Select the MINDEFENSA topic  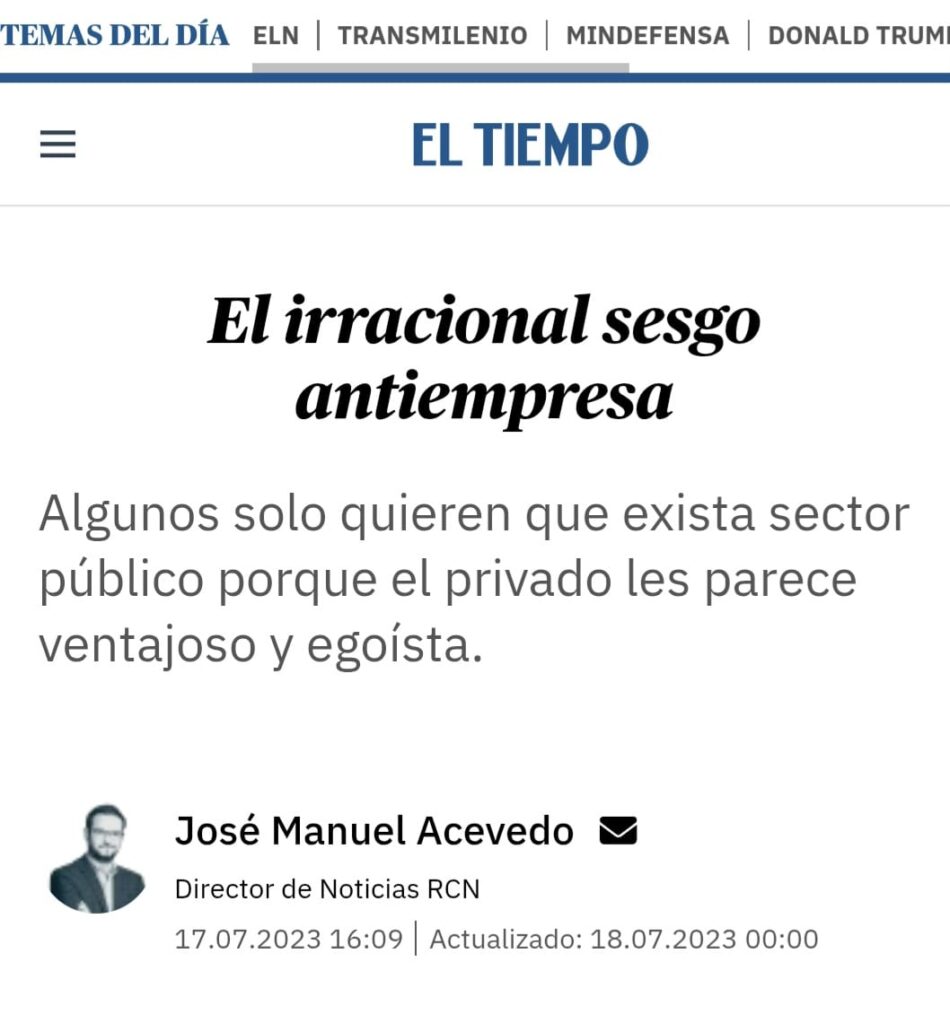(x=647, y=36)
